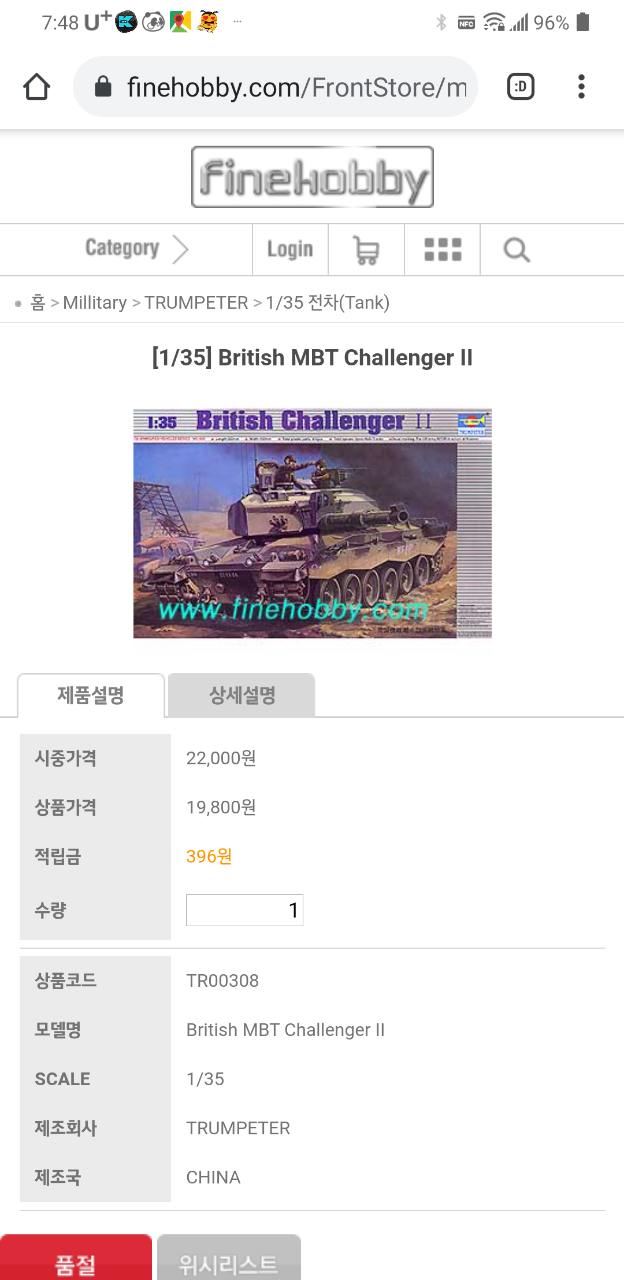Add item to 위시리스트
The width and height of the screenshot is (624, 1280).
click(x=229, y=1260)
